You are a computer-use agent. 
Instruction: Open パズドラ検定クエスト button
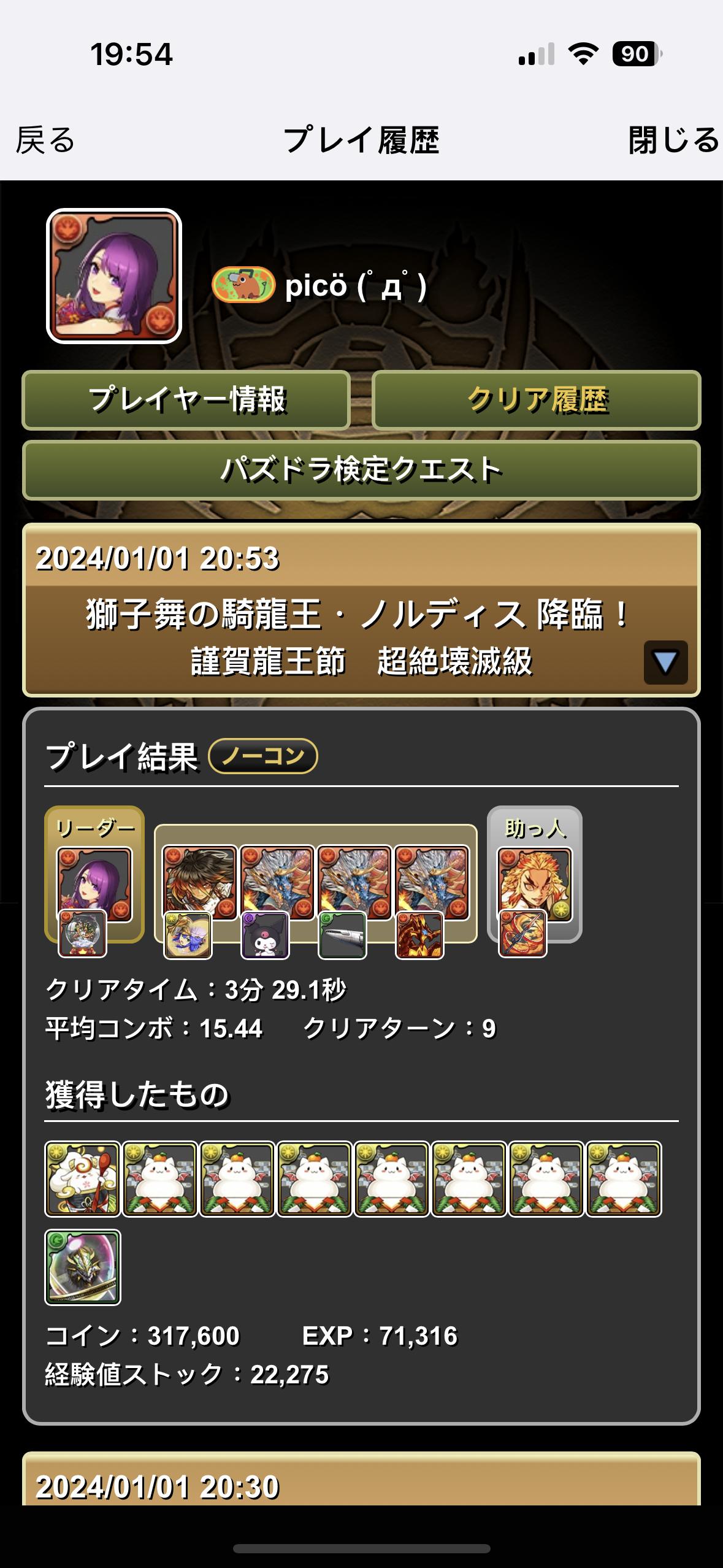point(361,470)
